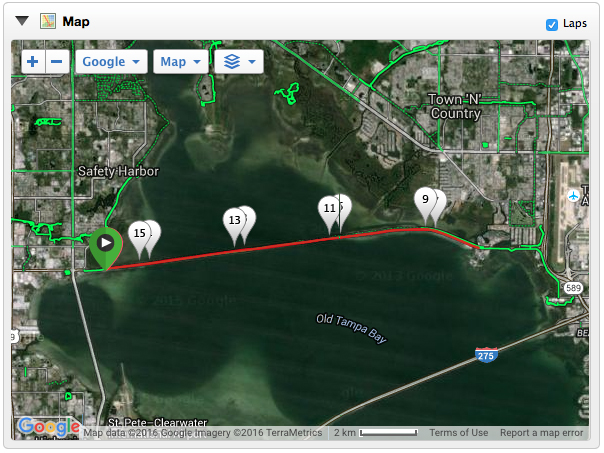604x453 pixels.
Task: Uncheck the Laps checkbox
Action: (552, 23)
